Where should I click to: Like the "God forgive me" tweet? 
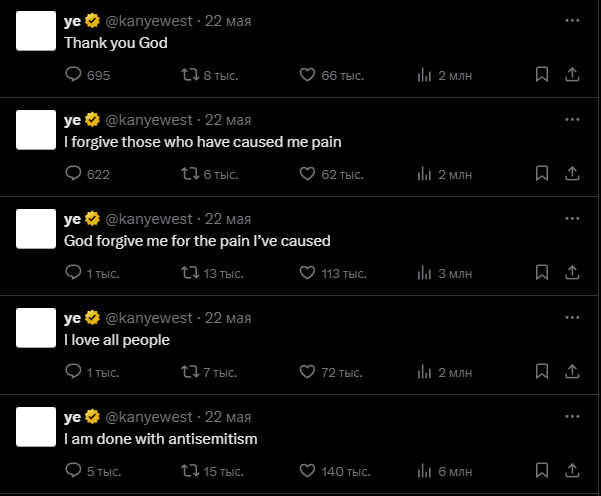[x=308, y=273]
